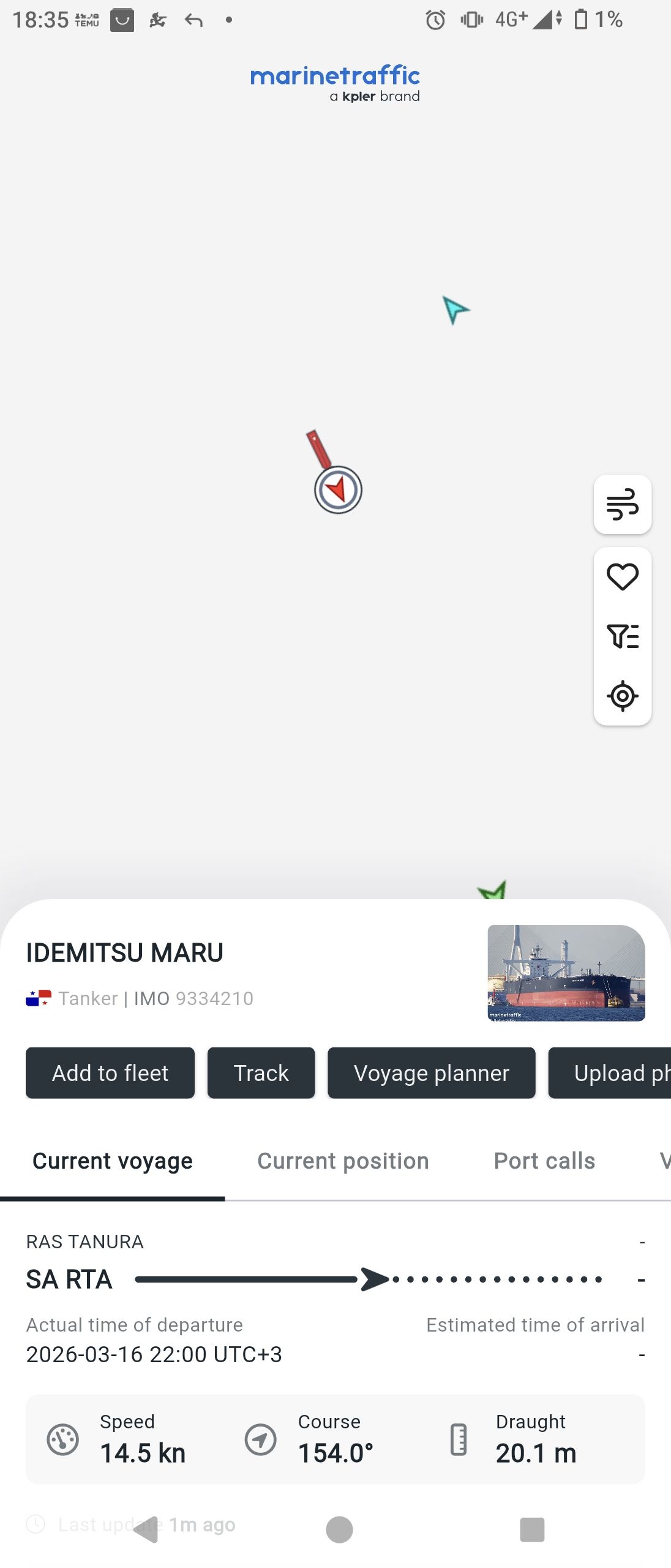Go back with system back button
The image size is (671, 1568).
click(147, 1529)
